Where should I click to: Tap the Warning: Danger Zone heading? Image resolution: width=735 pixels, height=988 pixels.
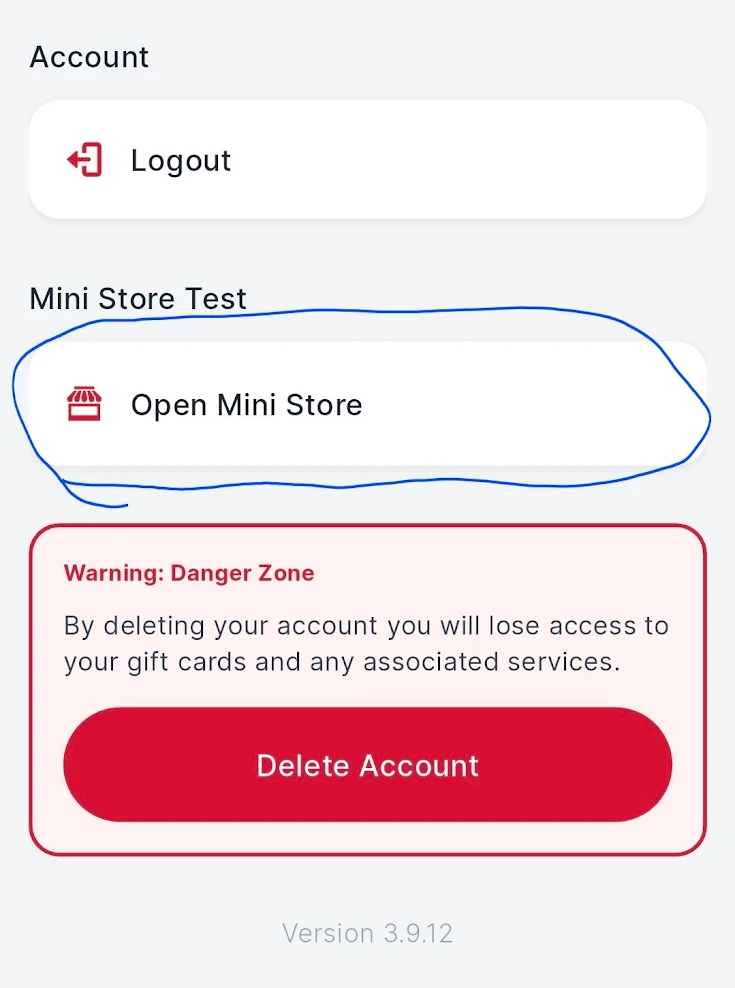pos(188,573)
